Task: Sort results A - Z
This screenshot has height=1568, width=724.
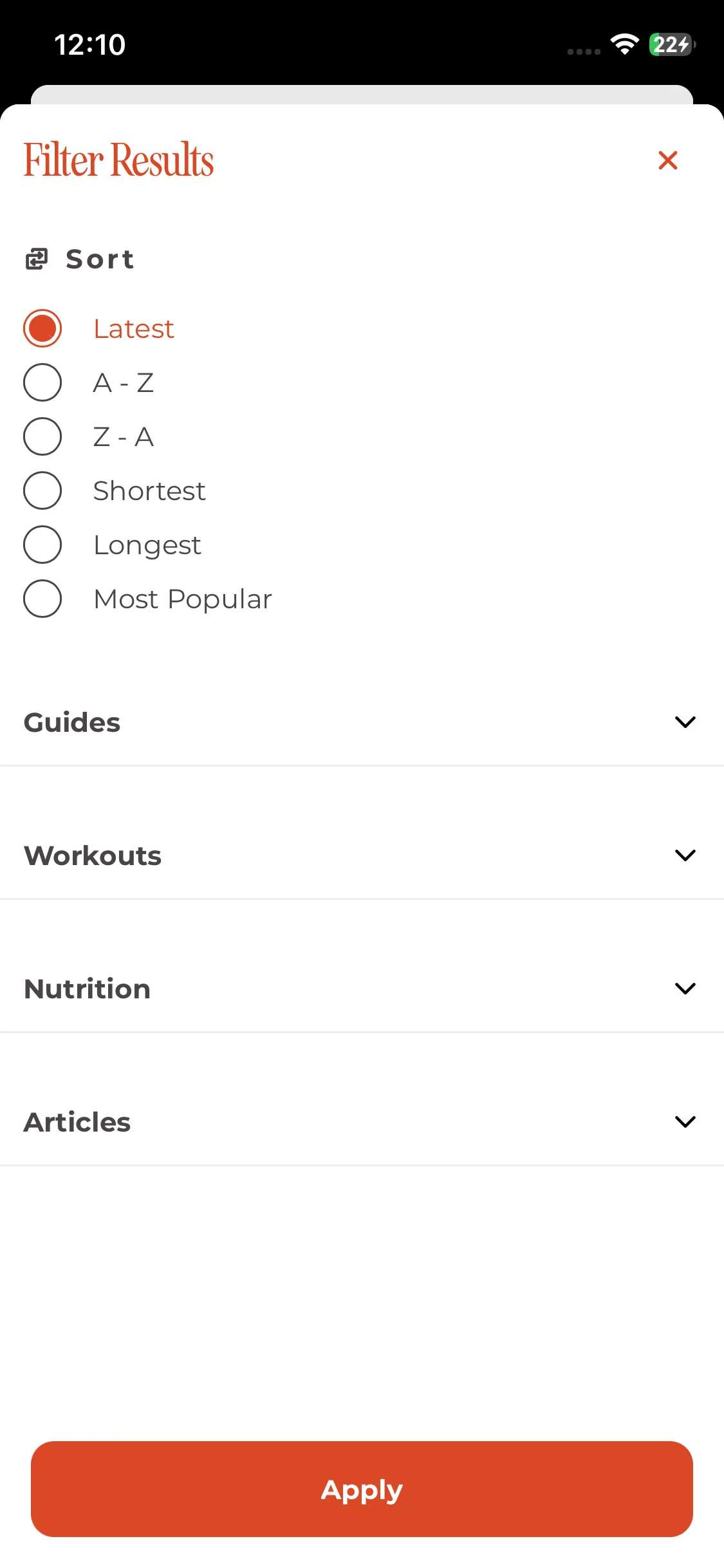Action: tap(42, 383)
